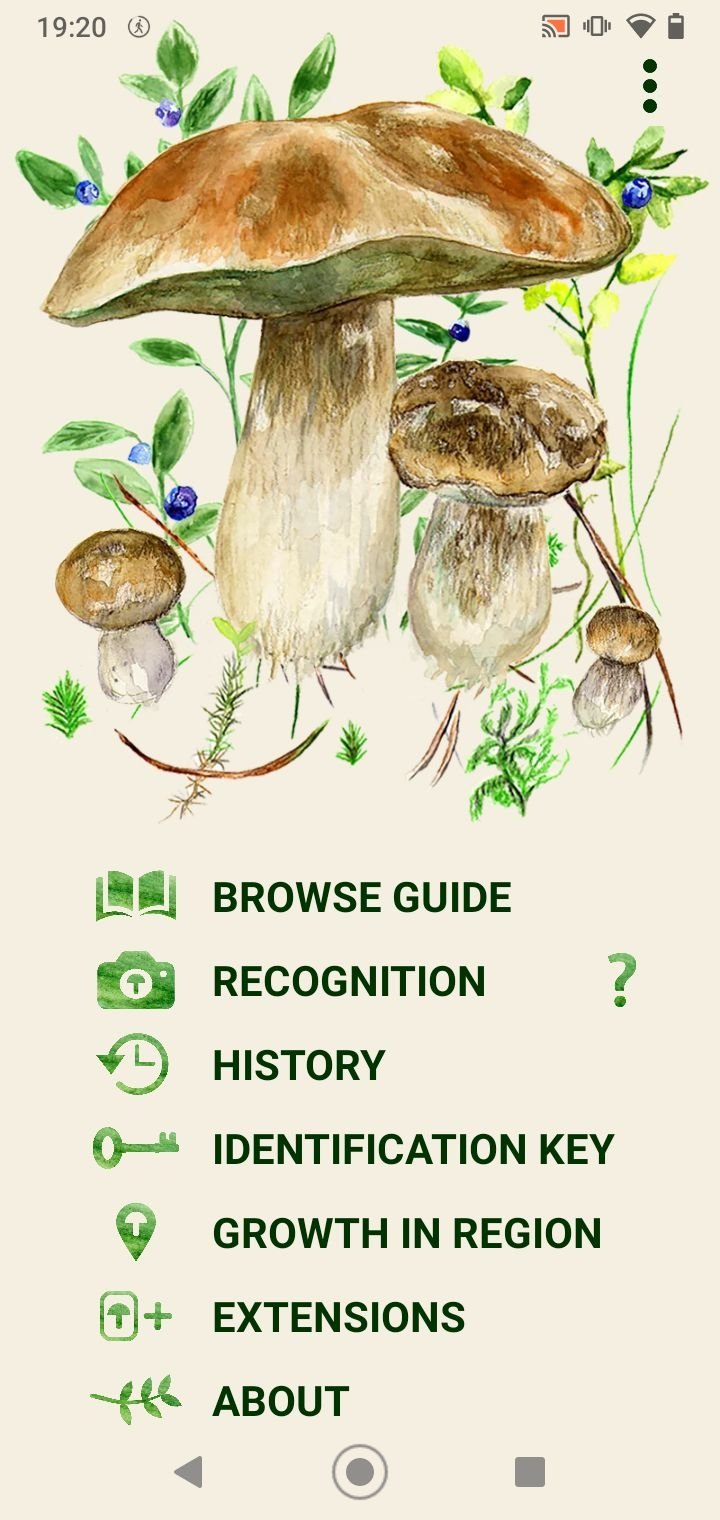View the History section
720x1520 pixels.
pyautogui.click(x=241, y=1065)
